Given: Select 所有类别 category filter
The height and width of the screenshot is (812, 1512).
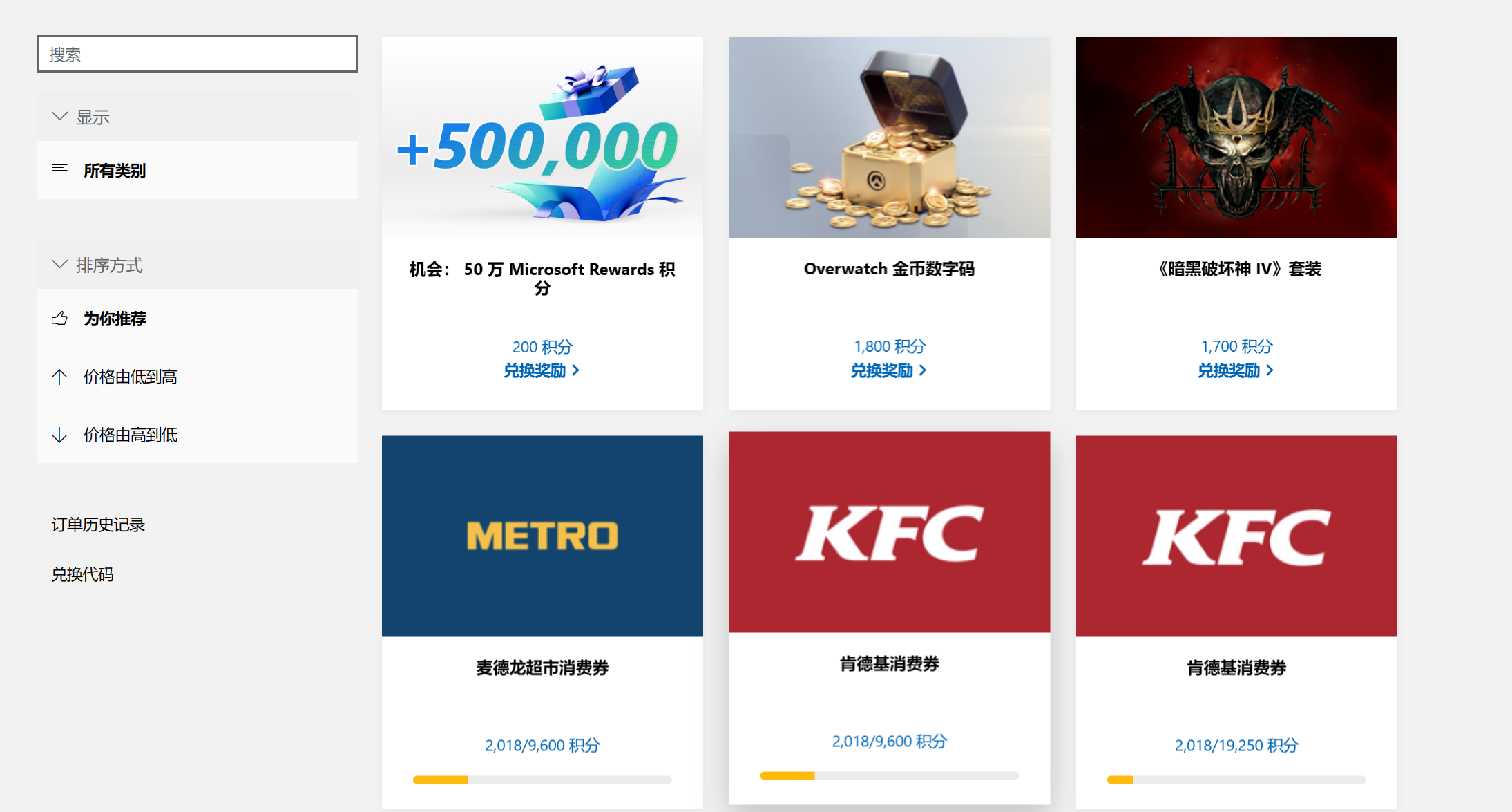Looking at the screenshot, I should (114, 171).
